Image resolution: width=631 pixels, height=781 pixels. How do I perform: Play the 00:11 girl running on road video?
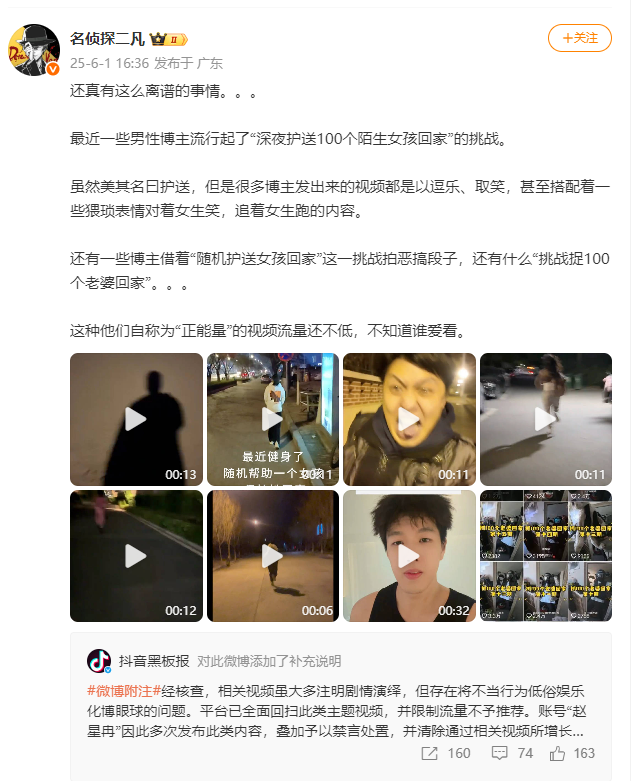click(x=545, y=419)
